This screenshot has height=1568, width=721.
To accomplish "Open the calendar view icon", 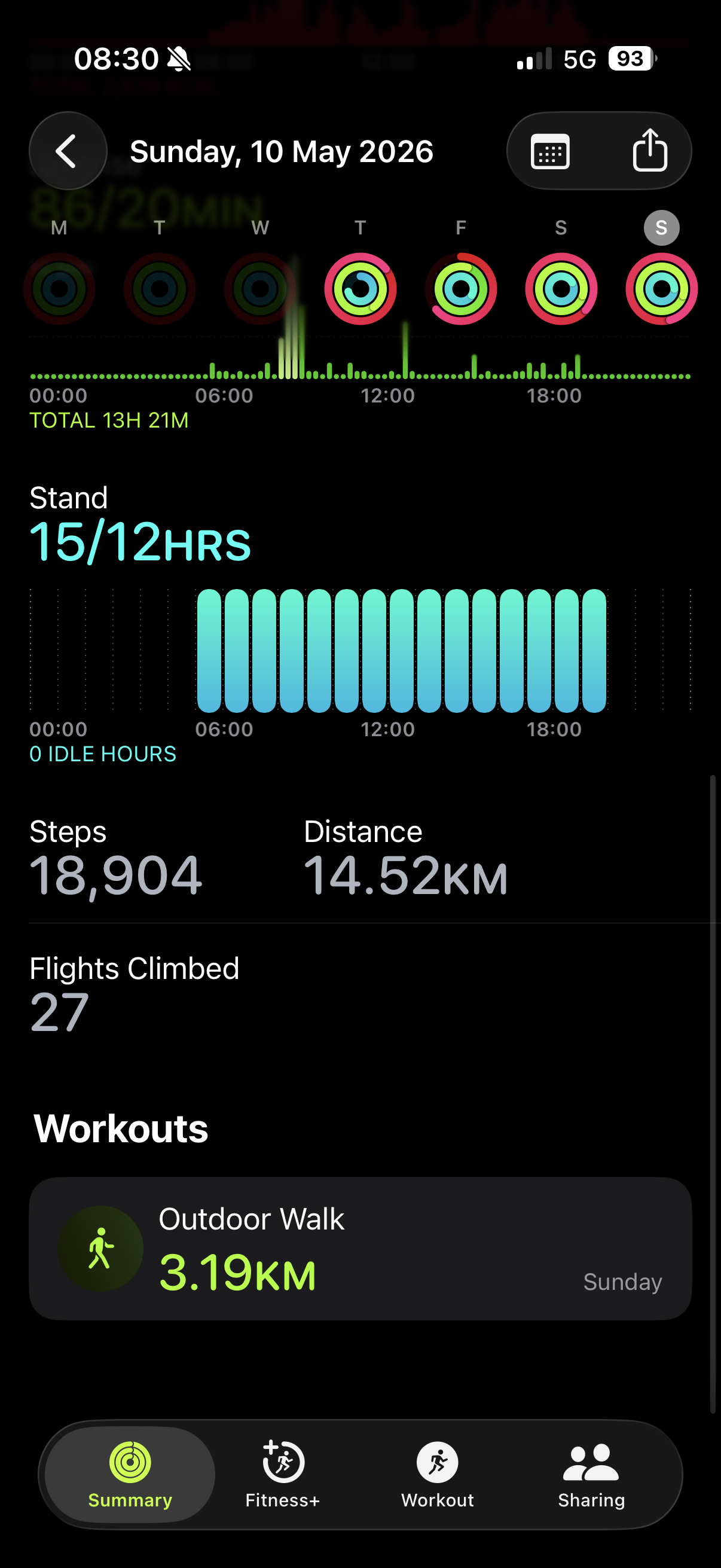I will tap(550, 151).
